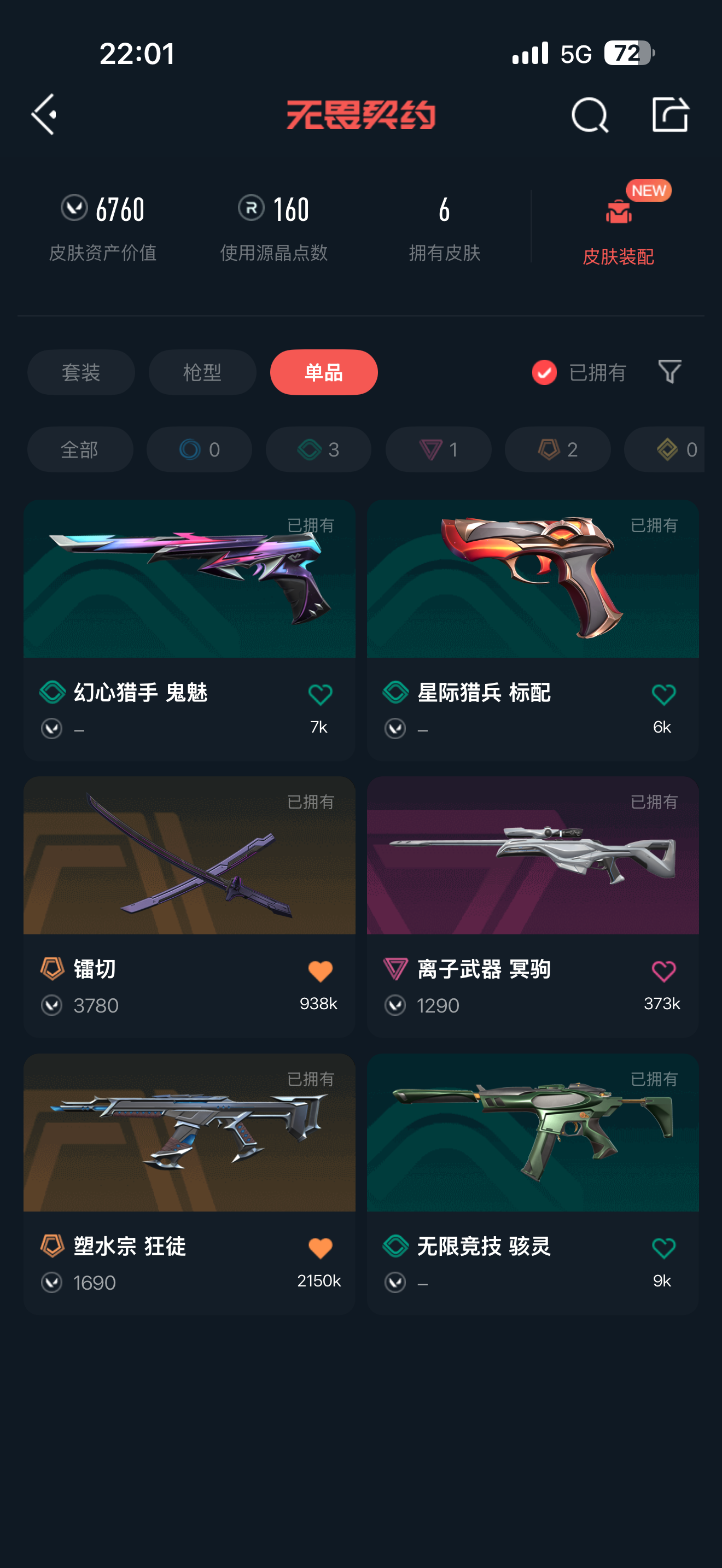Image resolution: width=722 pixels, height=1568 pixels.
Task: Filter by the blue circle chip showing 0
Action: (199, 449)
